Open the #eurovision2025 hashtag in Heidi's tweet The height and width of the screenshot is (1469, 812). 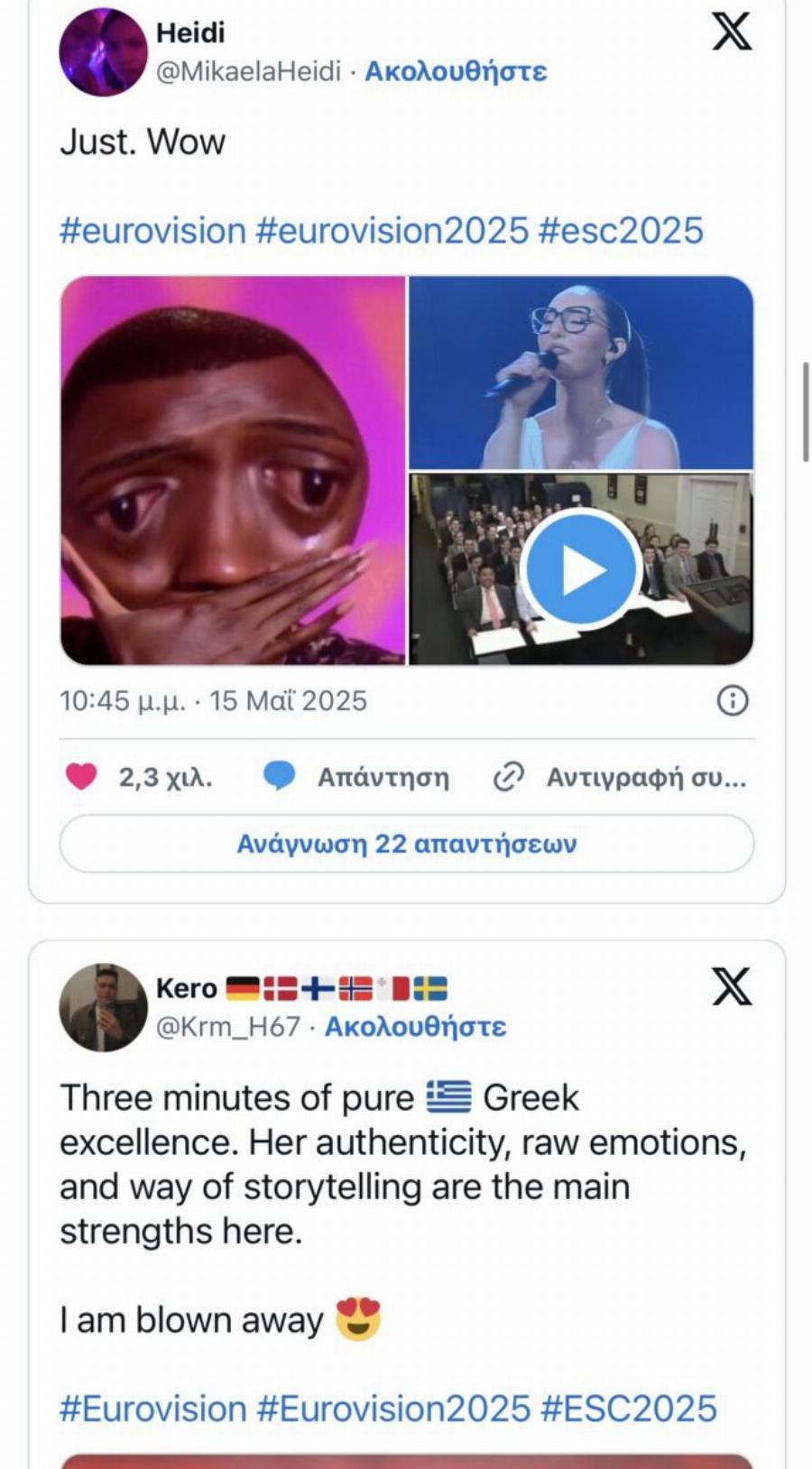click(x=392, y=231)
